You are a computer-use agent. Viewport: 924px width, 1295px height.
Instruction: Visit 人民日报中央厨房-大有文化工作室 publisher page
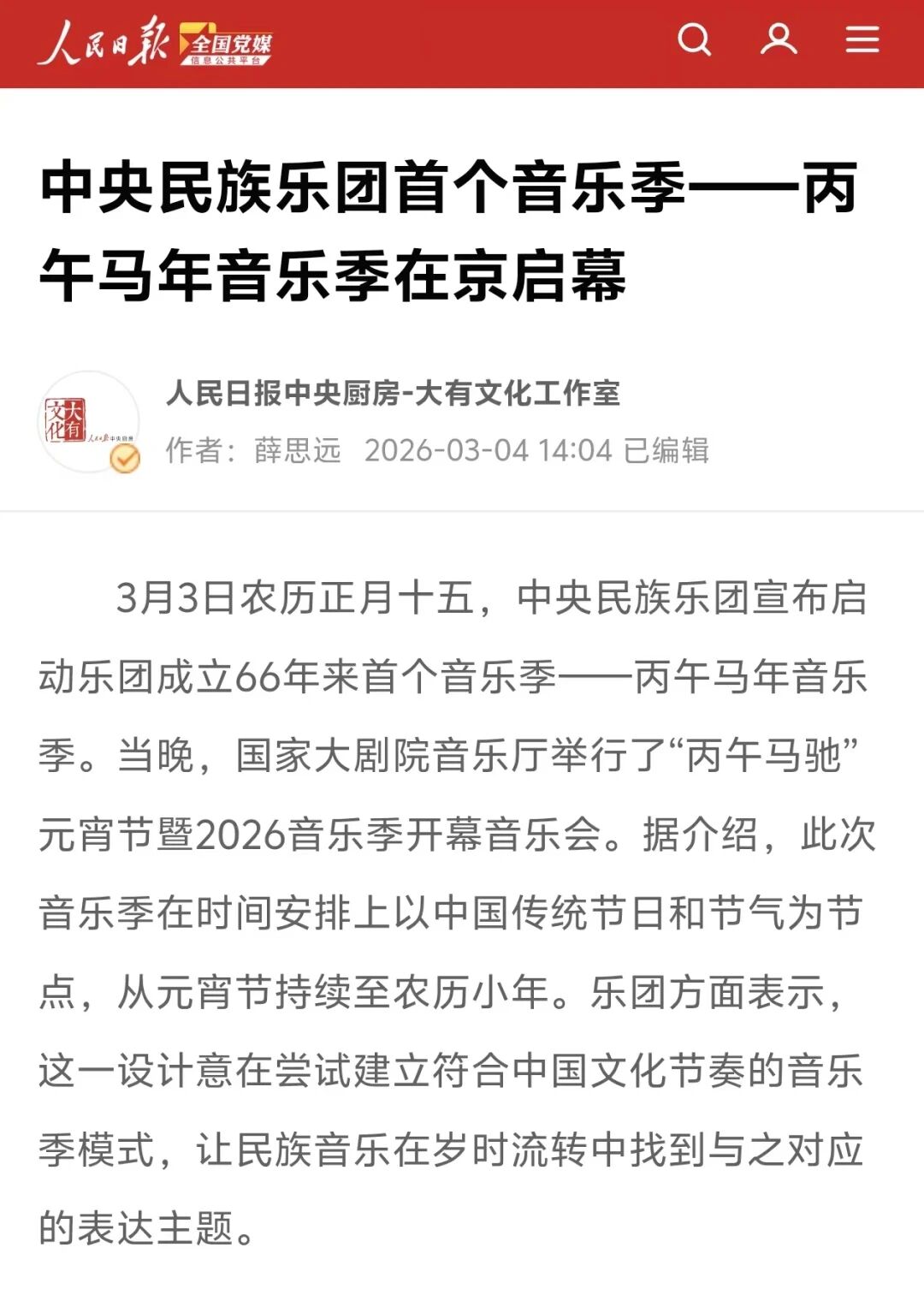coord(393,393)
